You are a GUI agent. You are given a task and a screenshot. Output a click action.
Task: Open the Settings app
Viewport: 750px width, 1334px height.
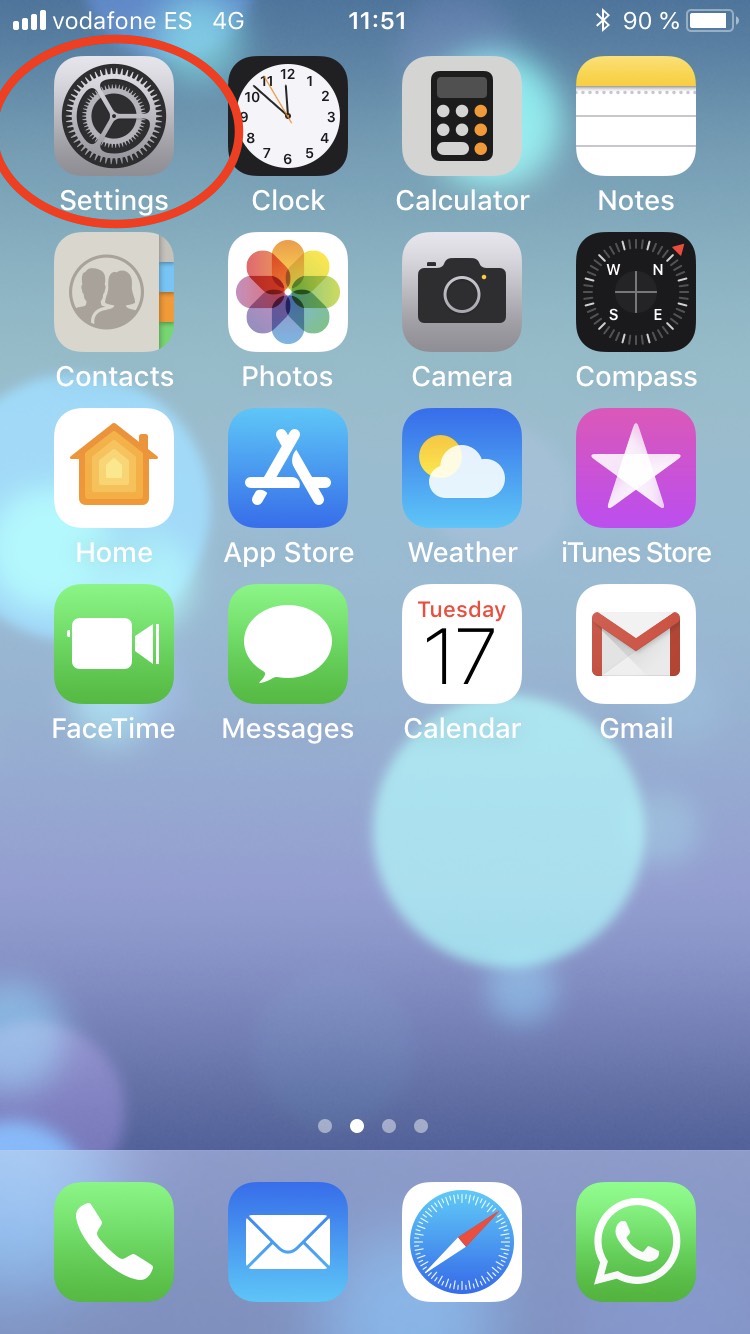point(114,116)
